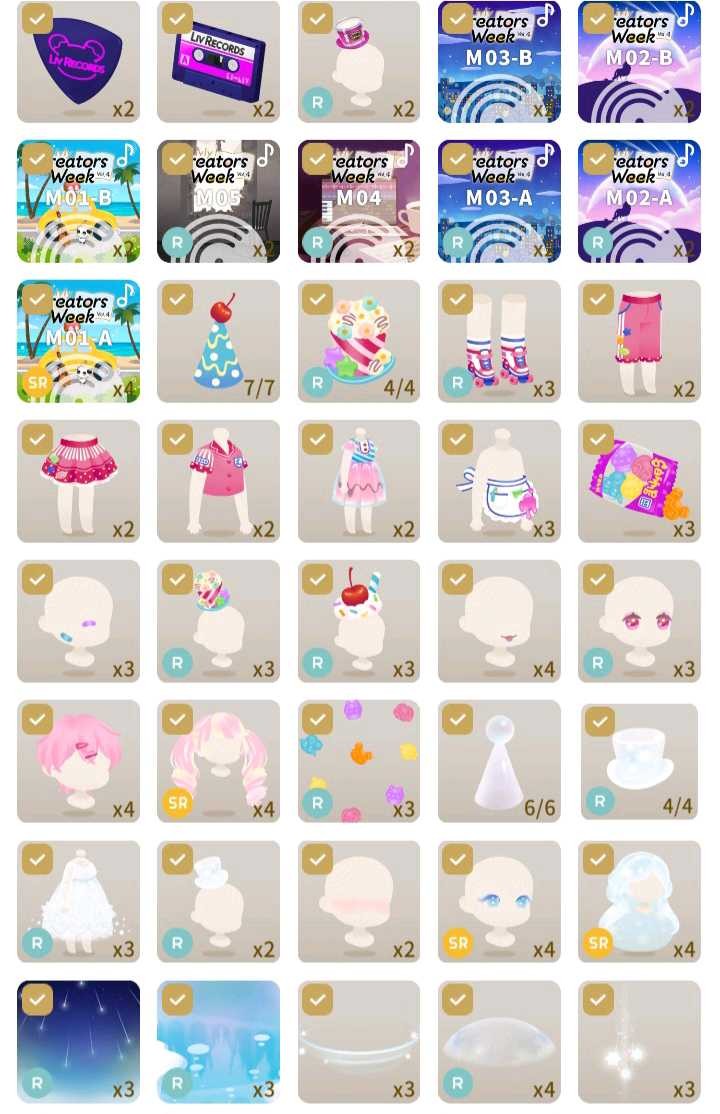Select the SR pink twin-tail hairstyle
The height and width of the screenshot is (1114, 720).
pos(218,762)
